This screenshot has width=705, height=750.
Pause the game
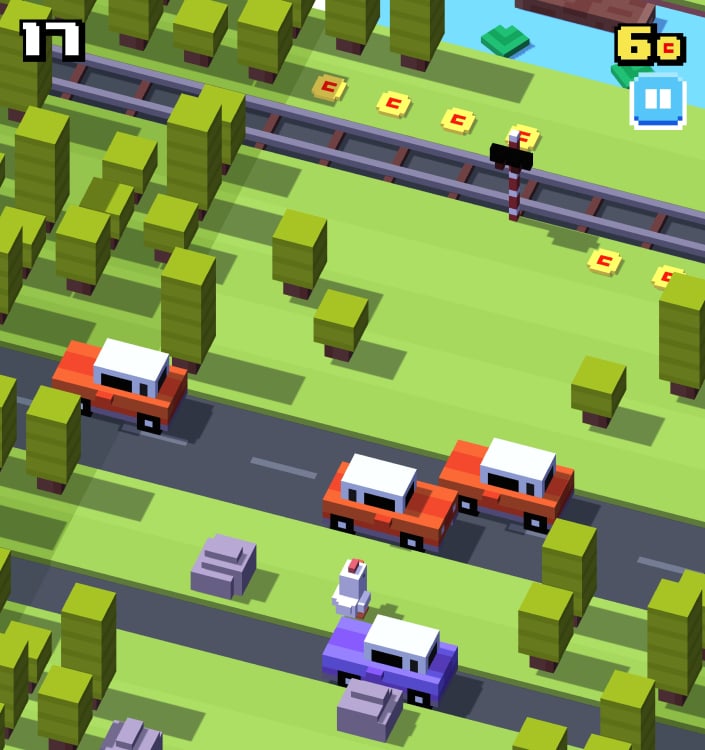pyautogui.click(x=657, y=100)
